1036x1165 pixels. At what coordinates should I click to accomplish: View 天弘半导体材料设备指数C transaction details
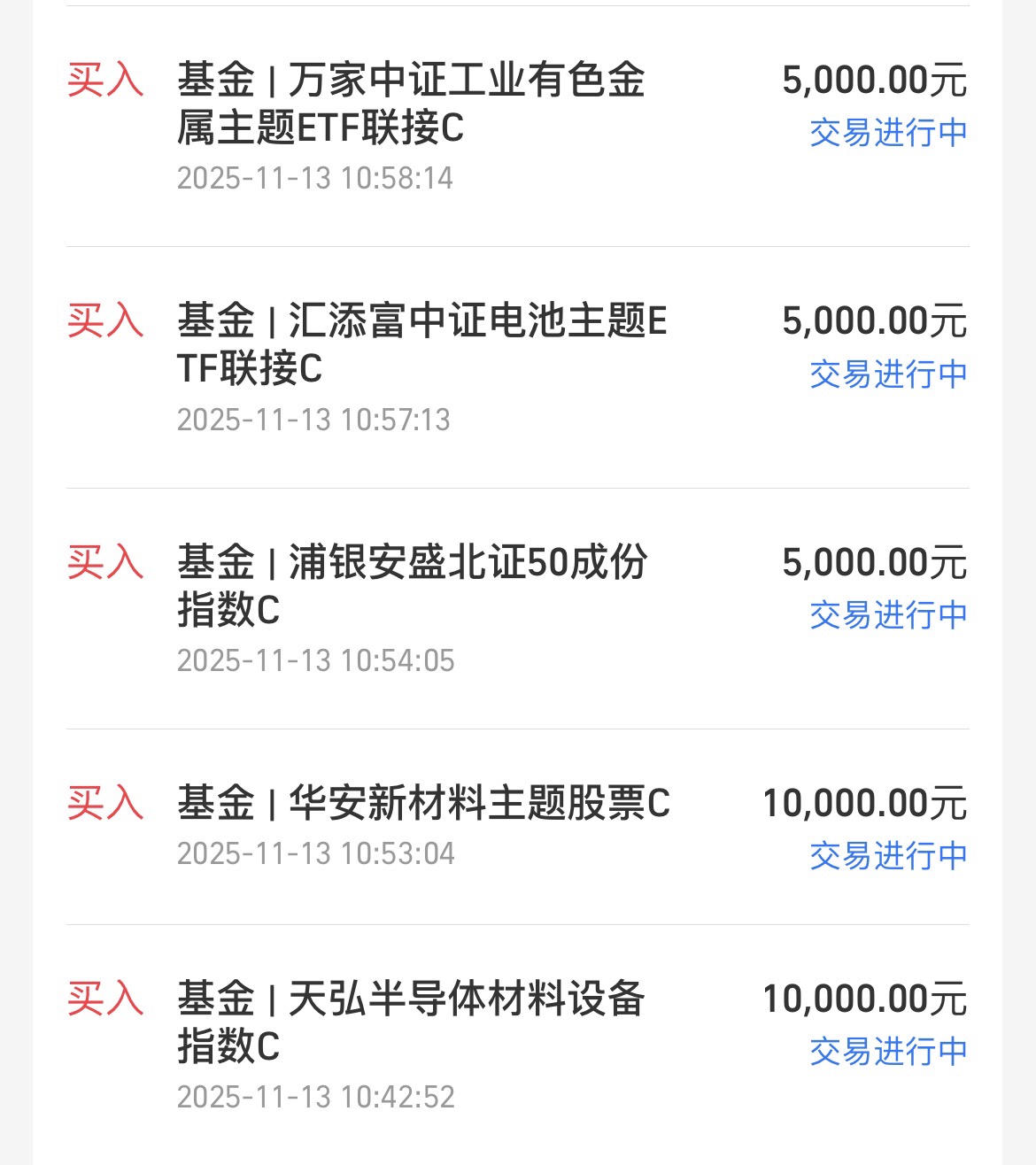[x=411, y=1022]
